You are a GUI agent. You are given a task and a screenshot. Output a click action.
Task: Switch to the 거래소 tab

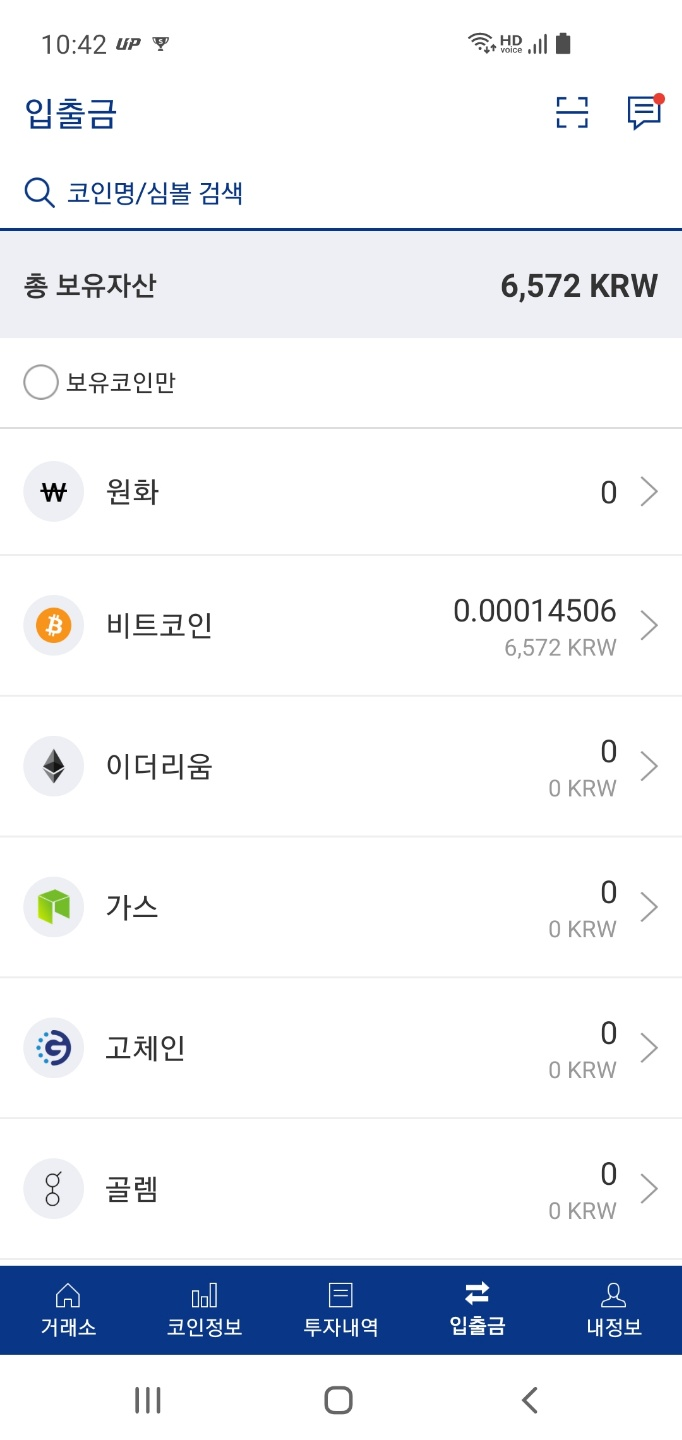tap(68, 1310)
